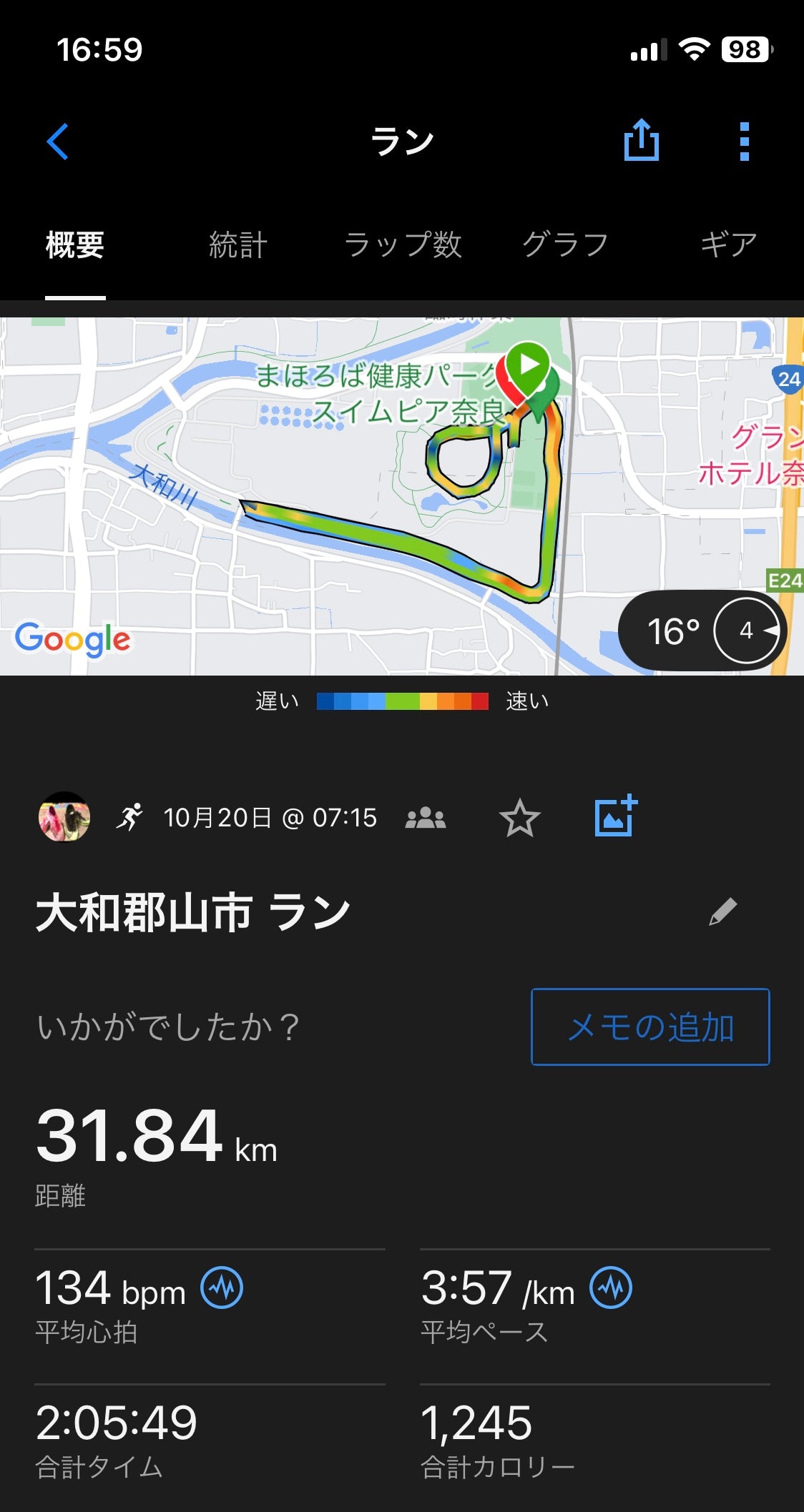
Task: Tap the メモの追加 button
Action: [x=650, y=1027]
